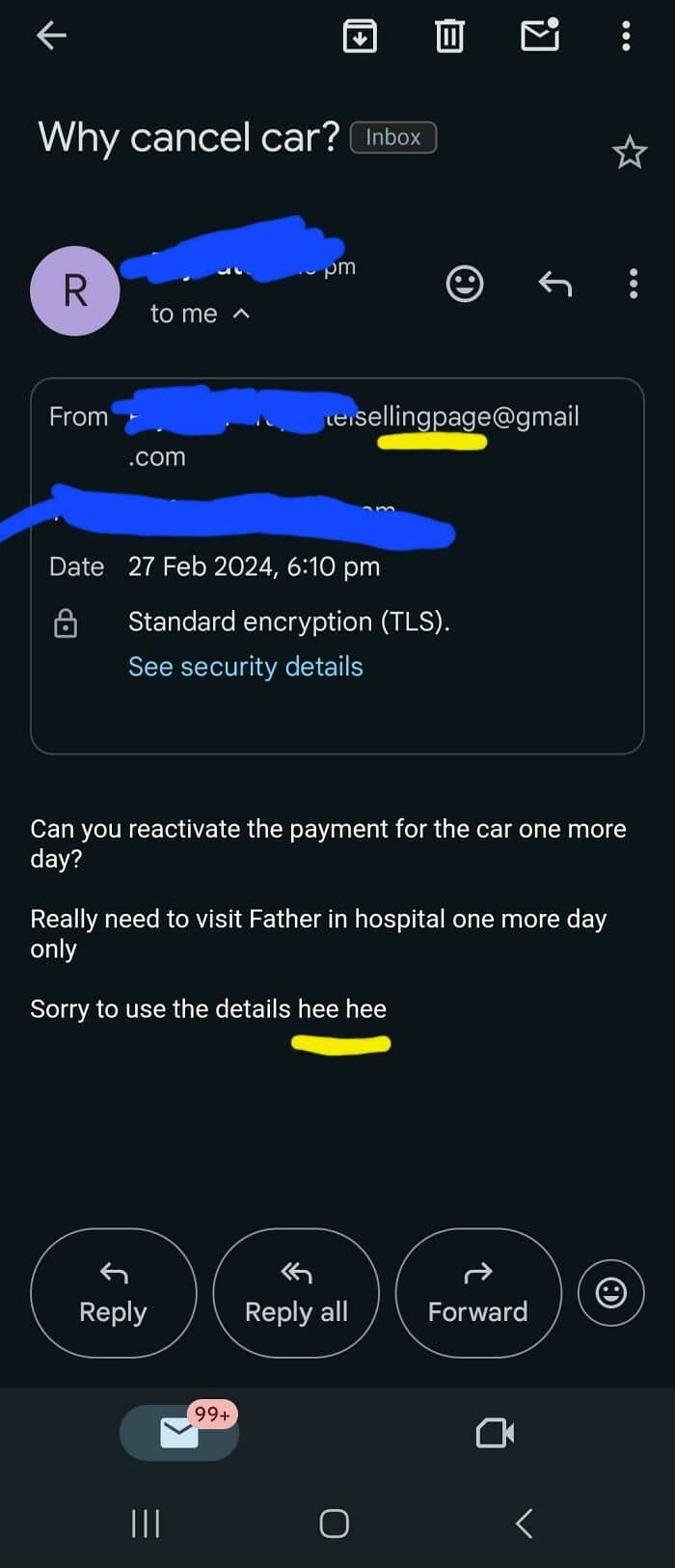This screenshot has width=675, height=1568.
Task: Forward this email
Action: point(478,1293)
